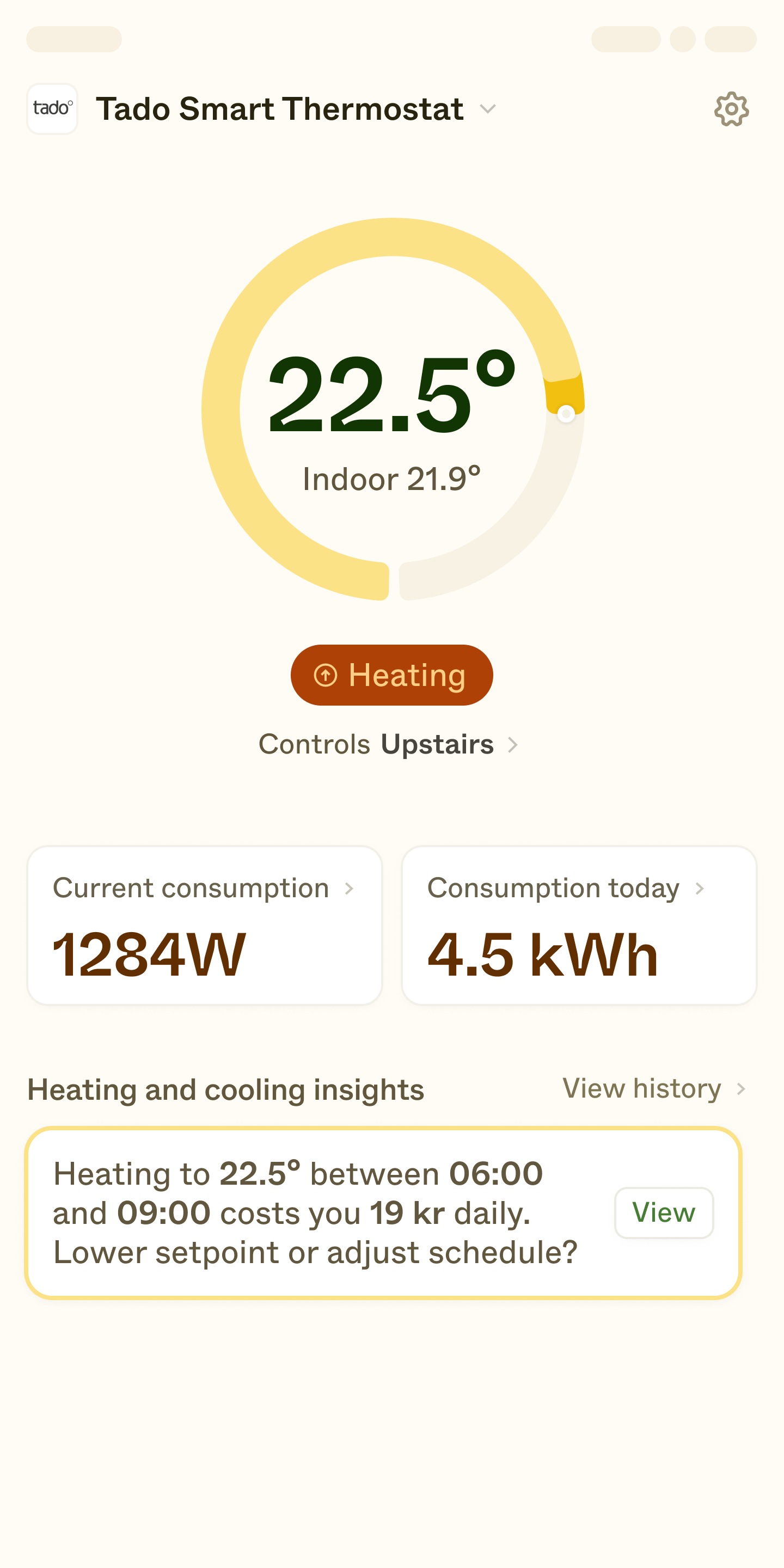Image resolution: width=784 pixels, height=1568 pixels.
Task: Open Current consumption card
Action: (205, 924)
